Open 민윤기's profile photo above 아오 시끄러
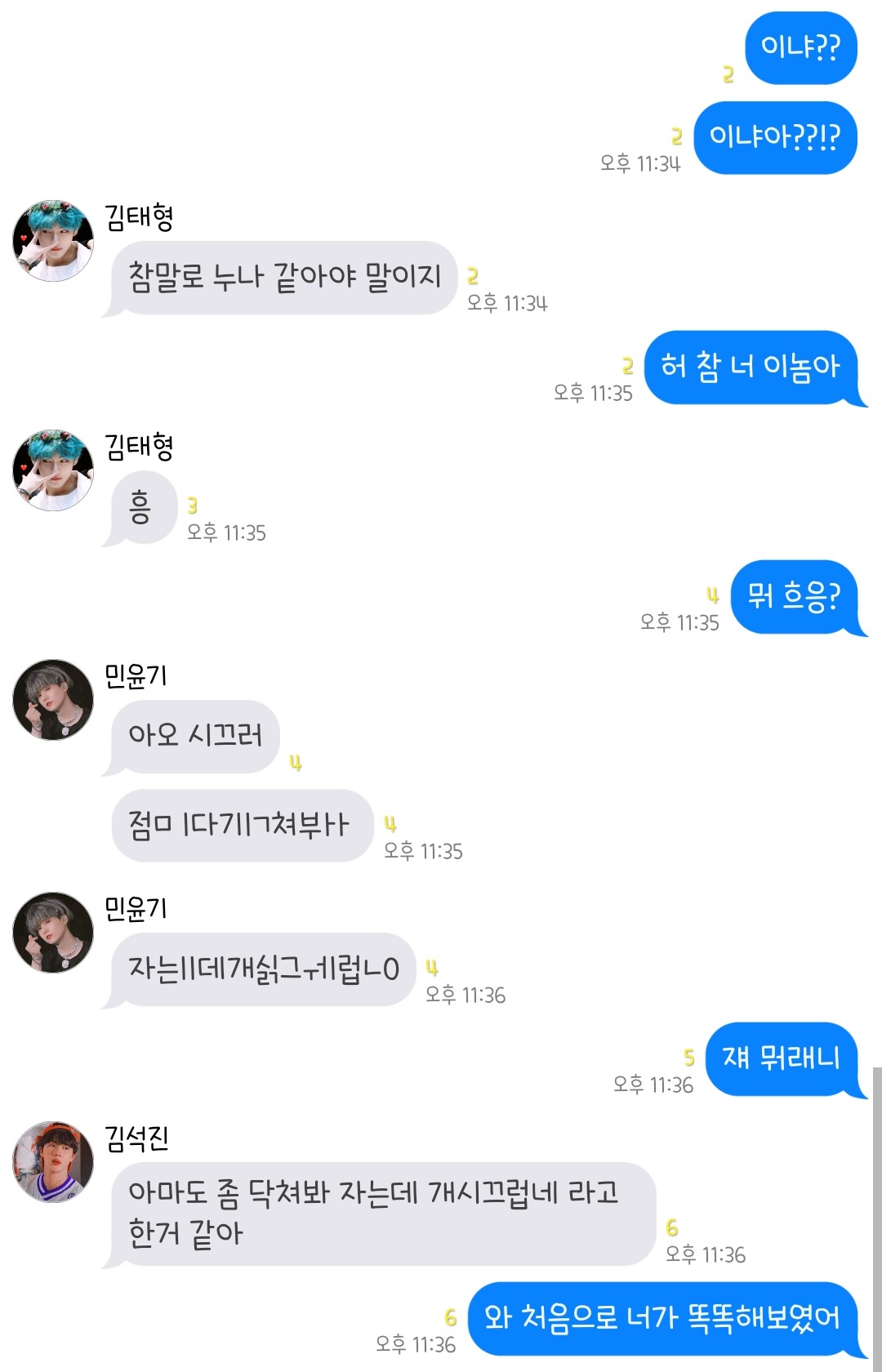Screen dimensions: 882x1372 53,700
